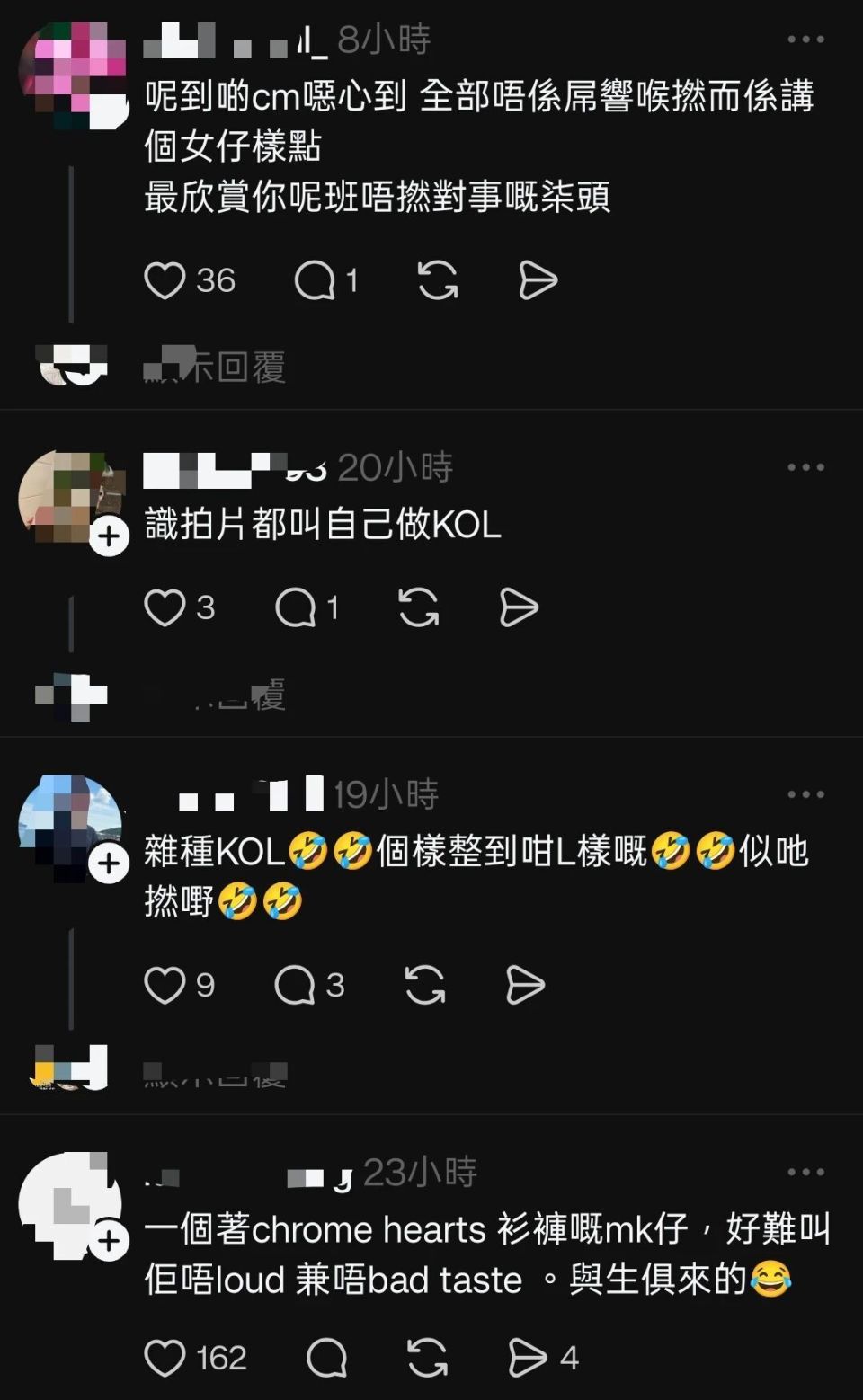Image resolution: width=863 pixels, height=1400 pixels.
Task: Share the comment about cm噁心到
Action: pos(539,279)
